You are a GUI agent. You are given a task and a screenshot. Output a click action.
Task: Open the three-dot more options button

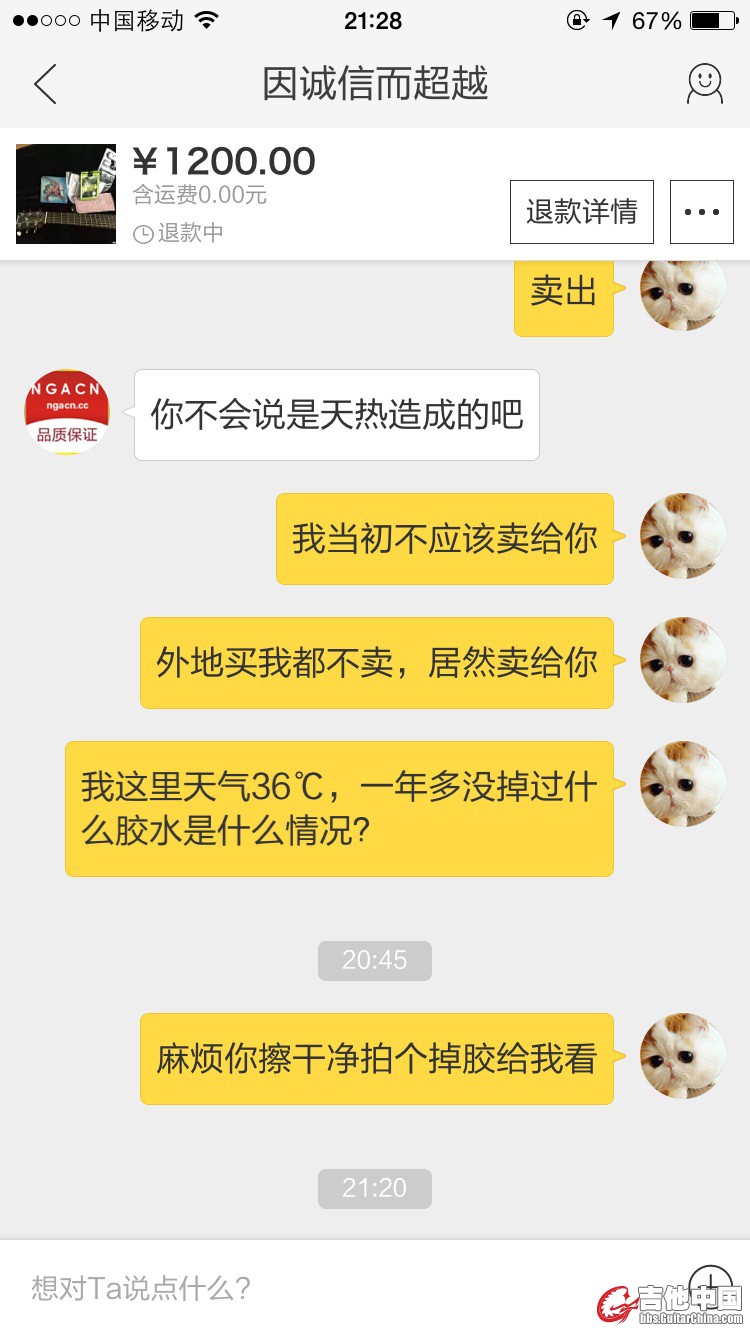701,212
